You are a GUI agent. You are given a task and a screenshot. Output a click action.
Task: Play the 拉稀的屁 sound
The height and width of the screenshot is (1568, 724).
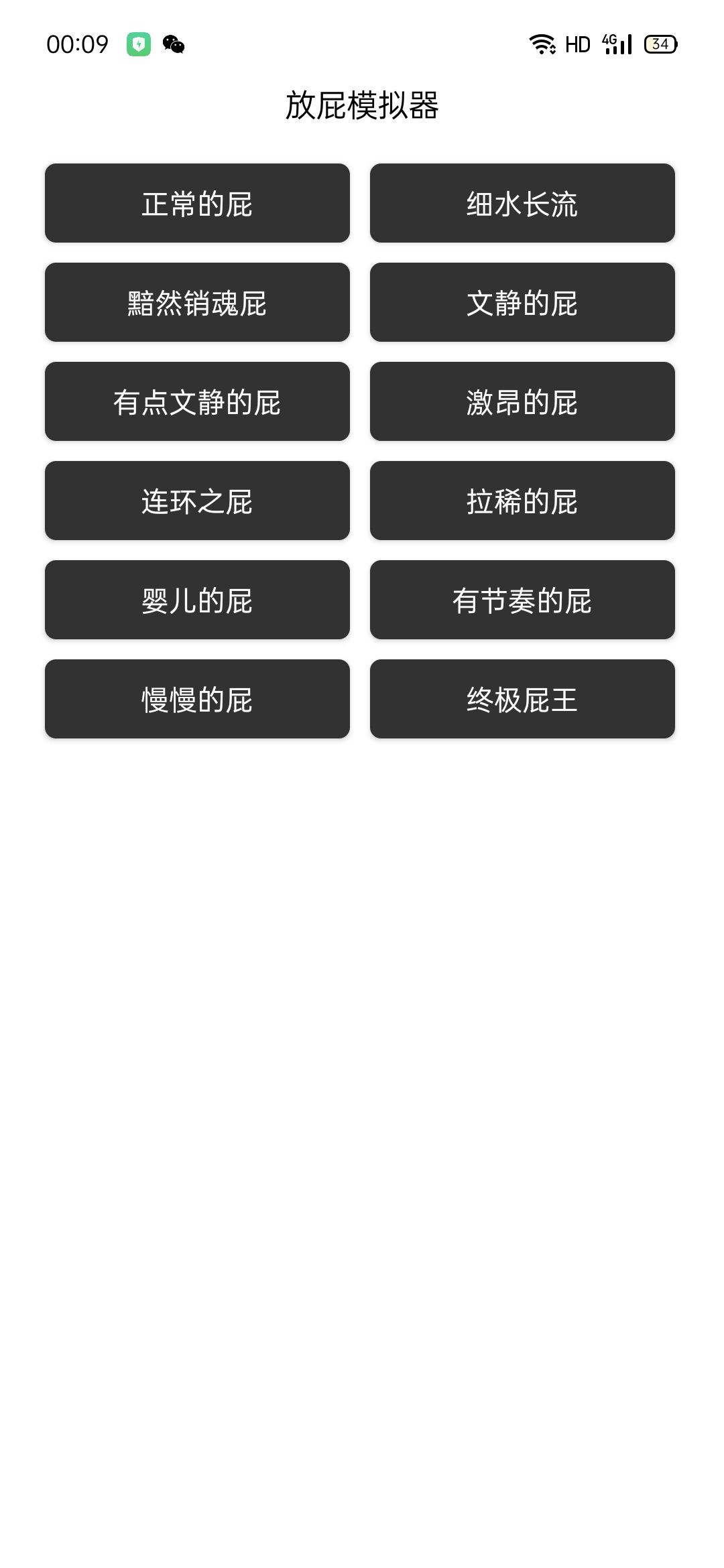[522, 501]
